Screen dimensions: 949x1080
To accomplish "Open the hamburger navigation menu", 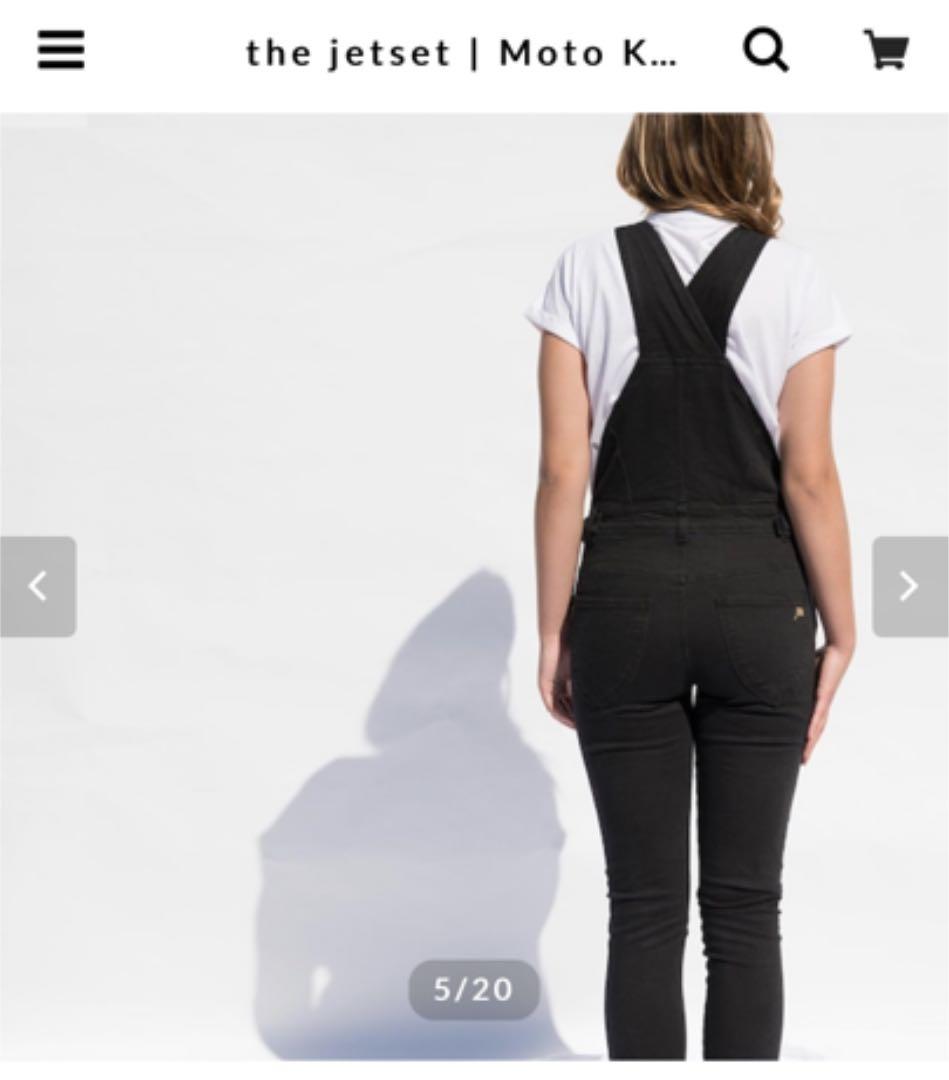I will (x=61, y=50).
